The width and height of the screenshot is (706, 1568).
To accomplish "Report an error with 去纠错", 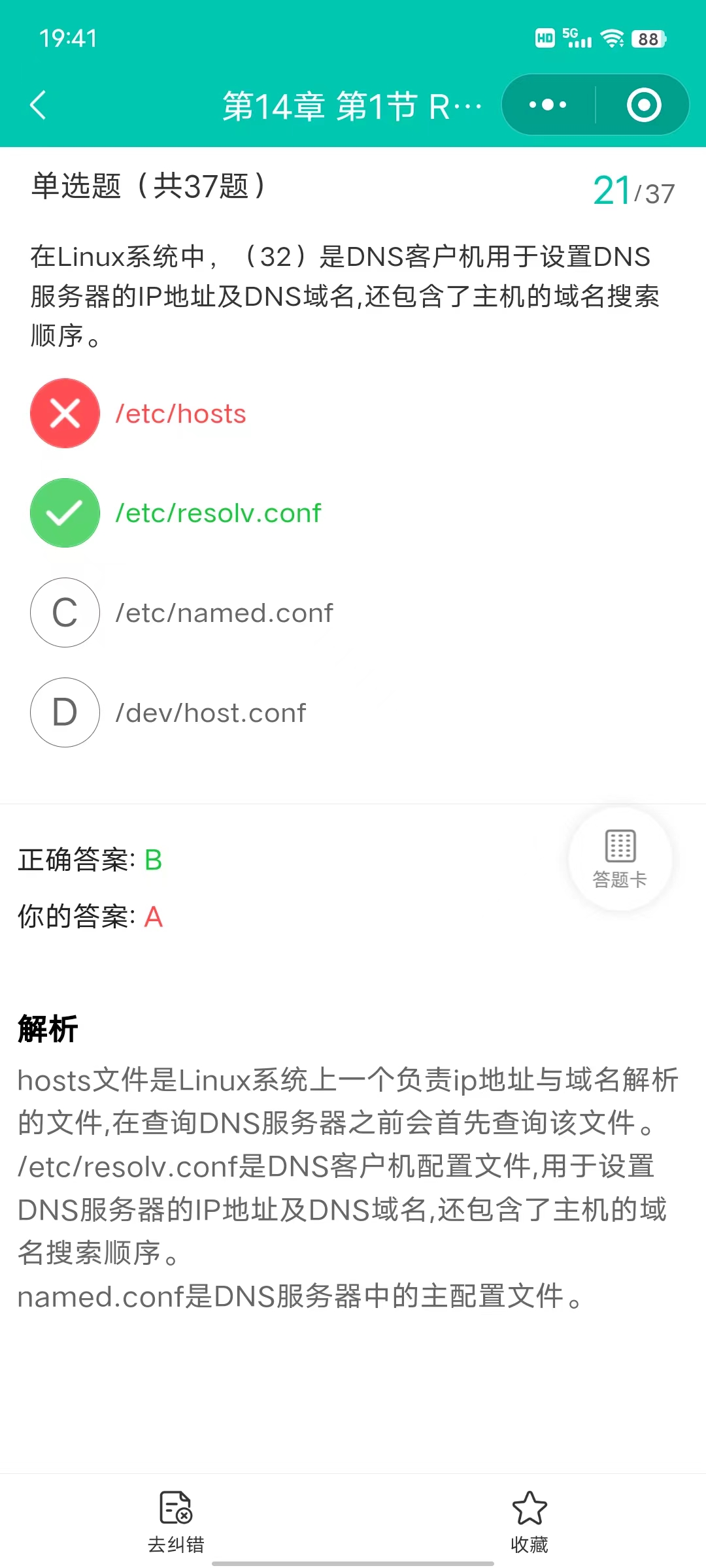I will [x=176, y=1522].
